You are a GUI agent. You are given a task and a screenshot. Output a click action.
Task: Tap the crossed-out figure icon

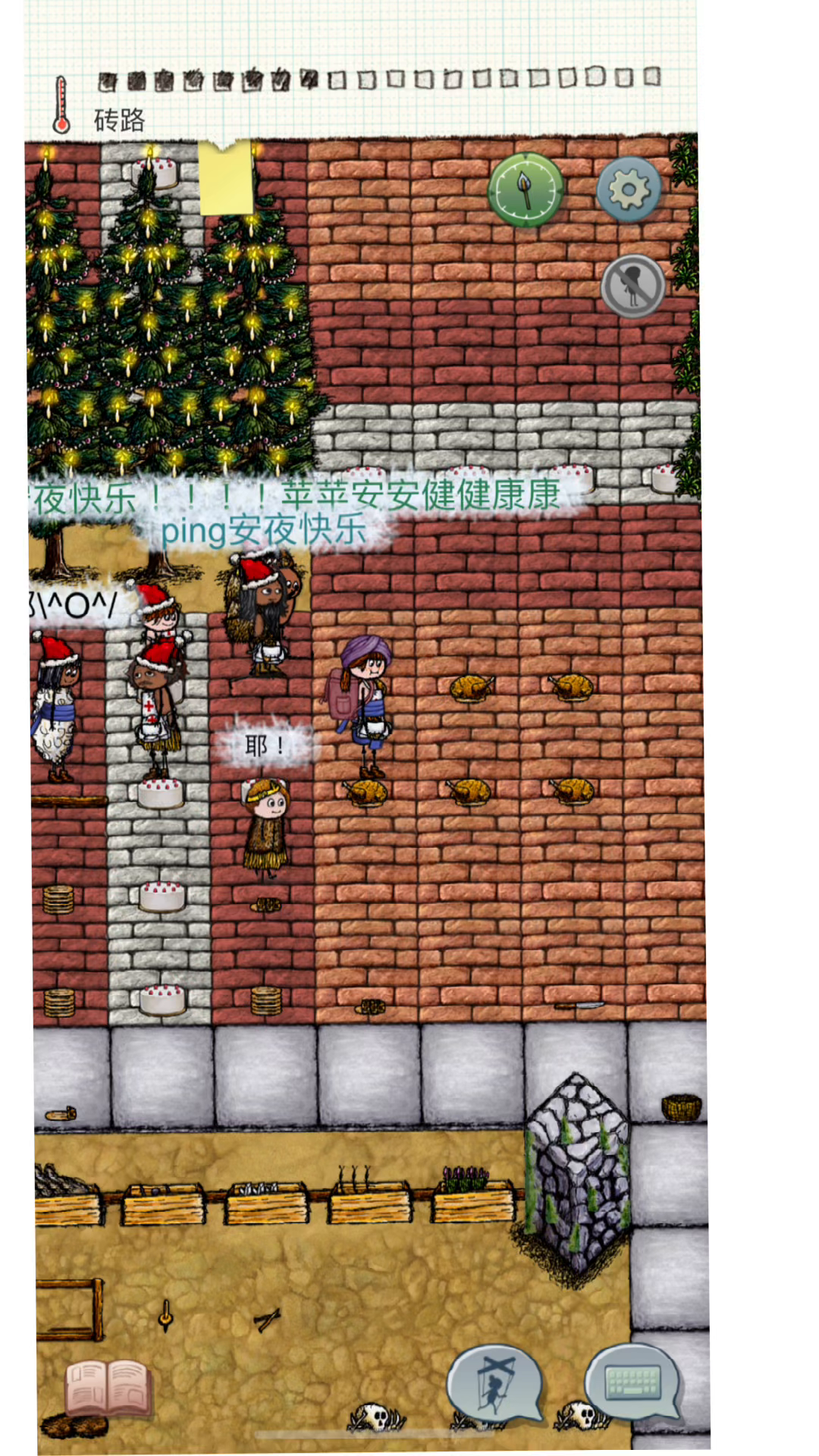632,286
